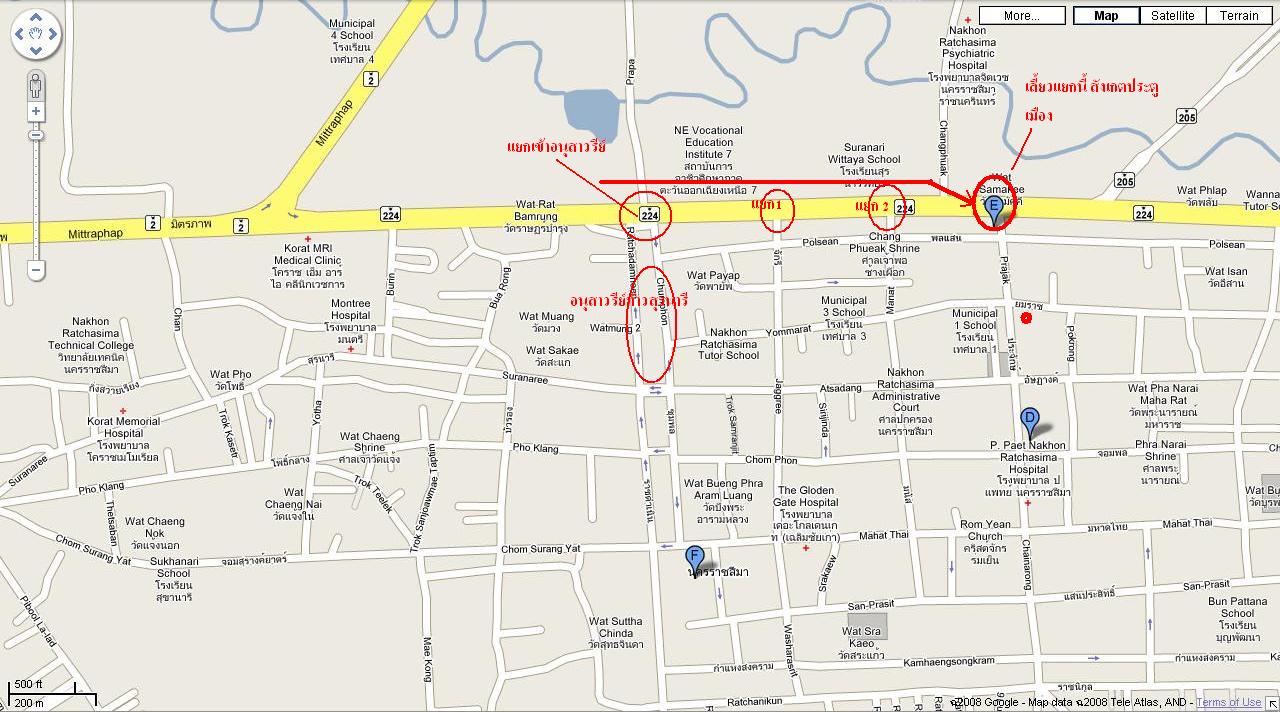The image size is (1280, 712).
Task: Pan the map right with the arrow
Action: pos(53,36)
